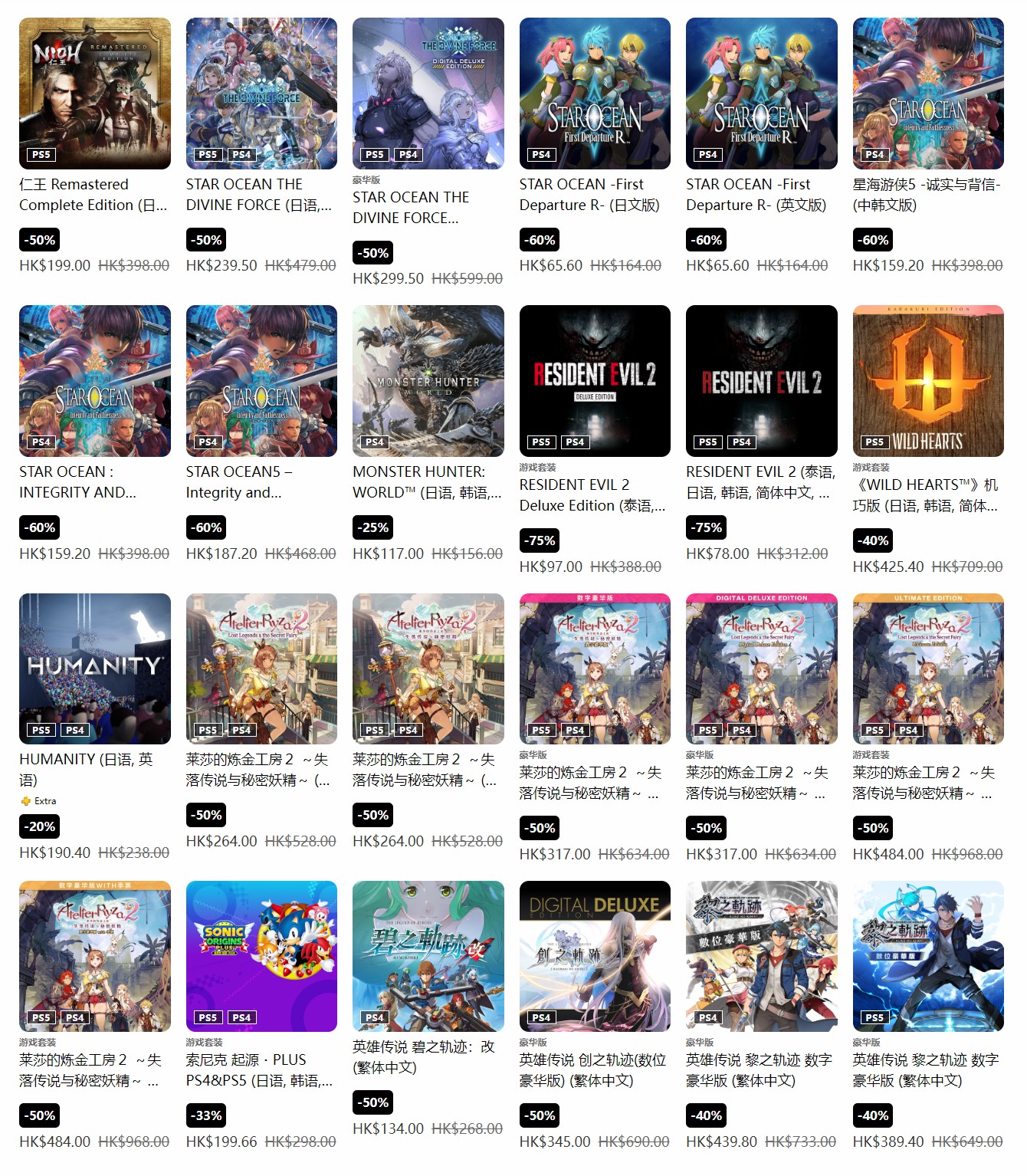Click the PS4 badge on MONSTER HUNTER: WORLD tile
The width and height of the screenshot is (1027, 1176).
[x=373, y=442]
